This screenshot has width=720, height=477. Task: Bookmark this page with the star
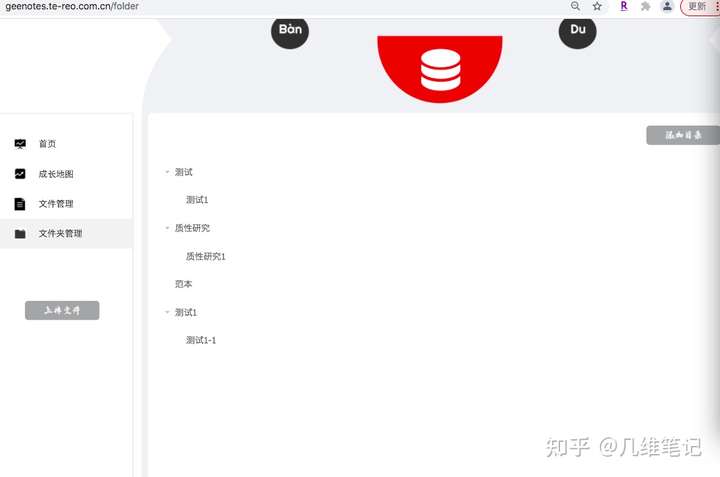pos(597,6)
